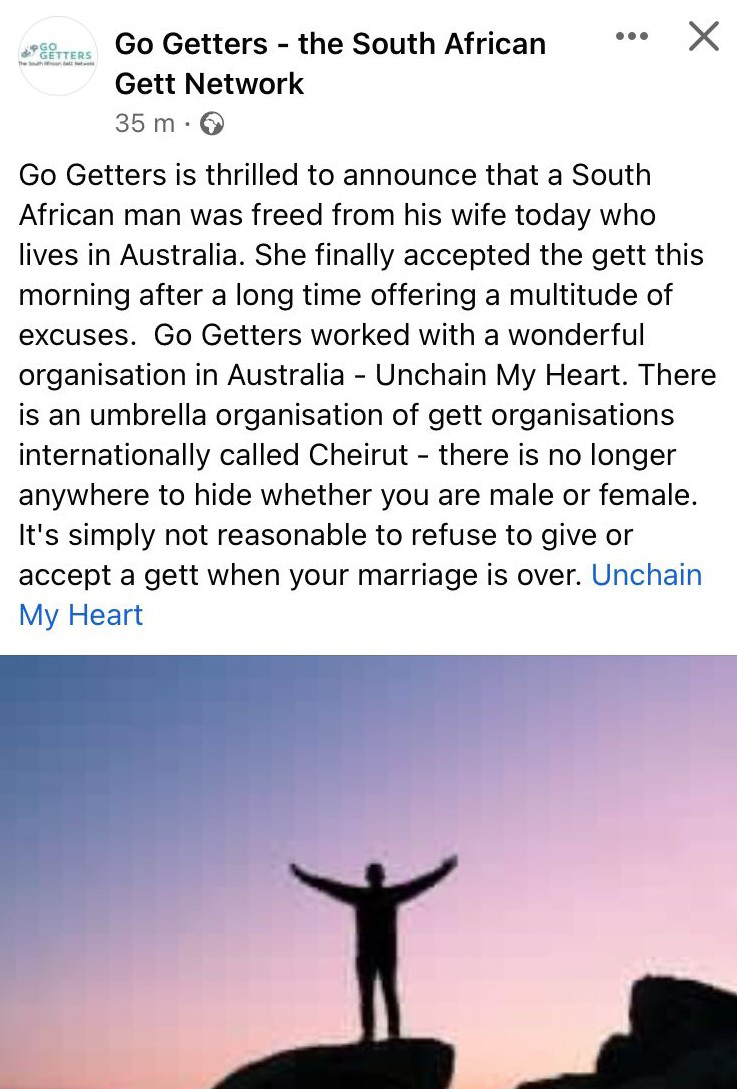Open the three-dot post options menu
The image size is (737, 1089).
(632, 36)
